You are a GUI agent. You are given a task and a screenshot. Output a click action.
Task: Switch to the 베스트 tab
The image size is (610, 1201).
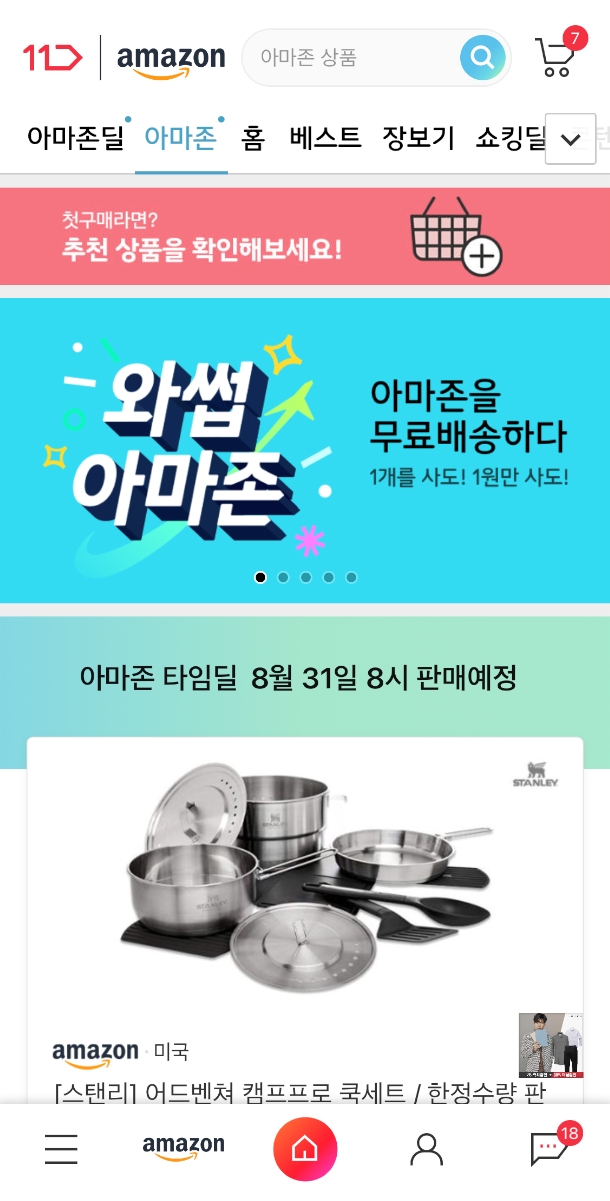point(325,138)
